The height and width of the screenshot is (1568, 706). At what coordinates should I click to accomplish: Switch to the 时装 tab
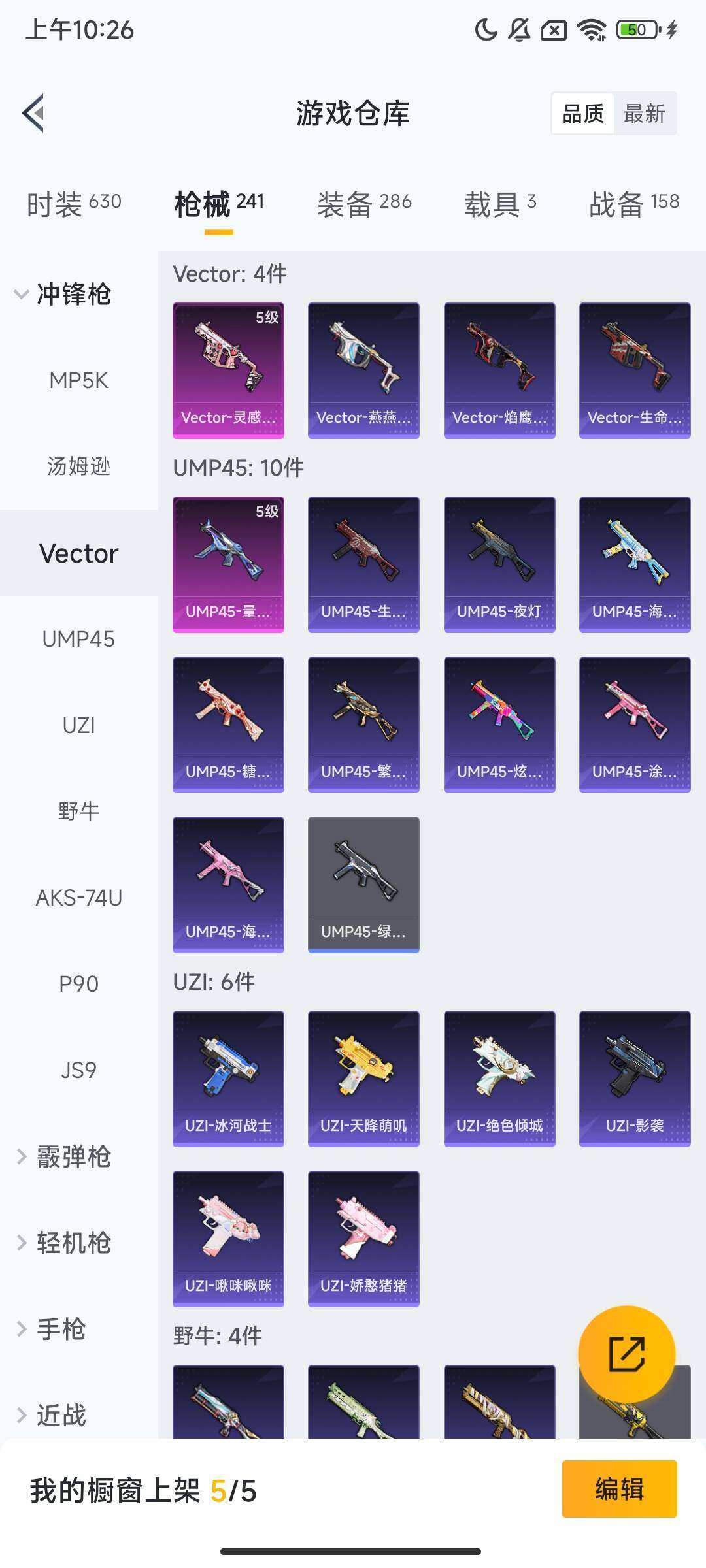point(74,204)
